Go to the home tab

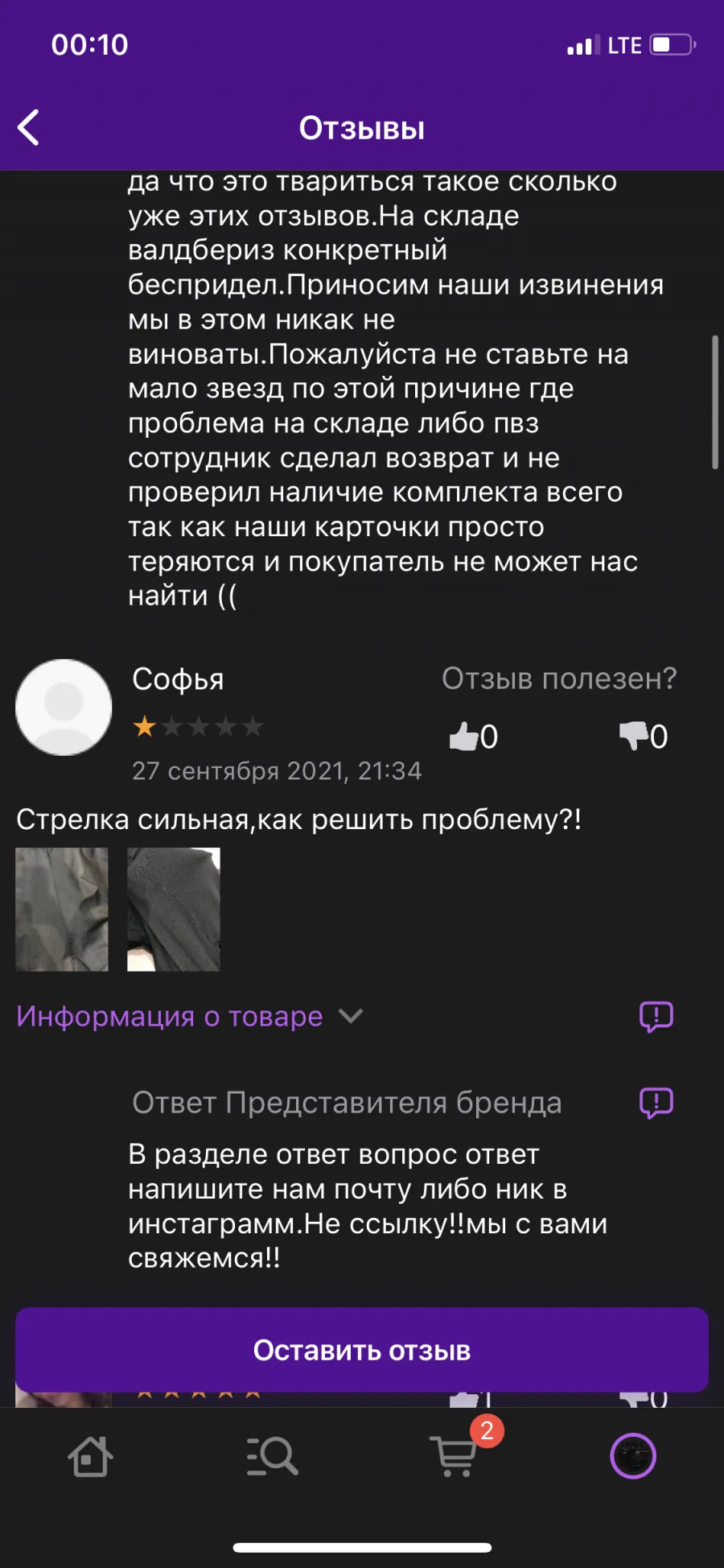pyautogui.click(x=90, y=1456)
